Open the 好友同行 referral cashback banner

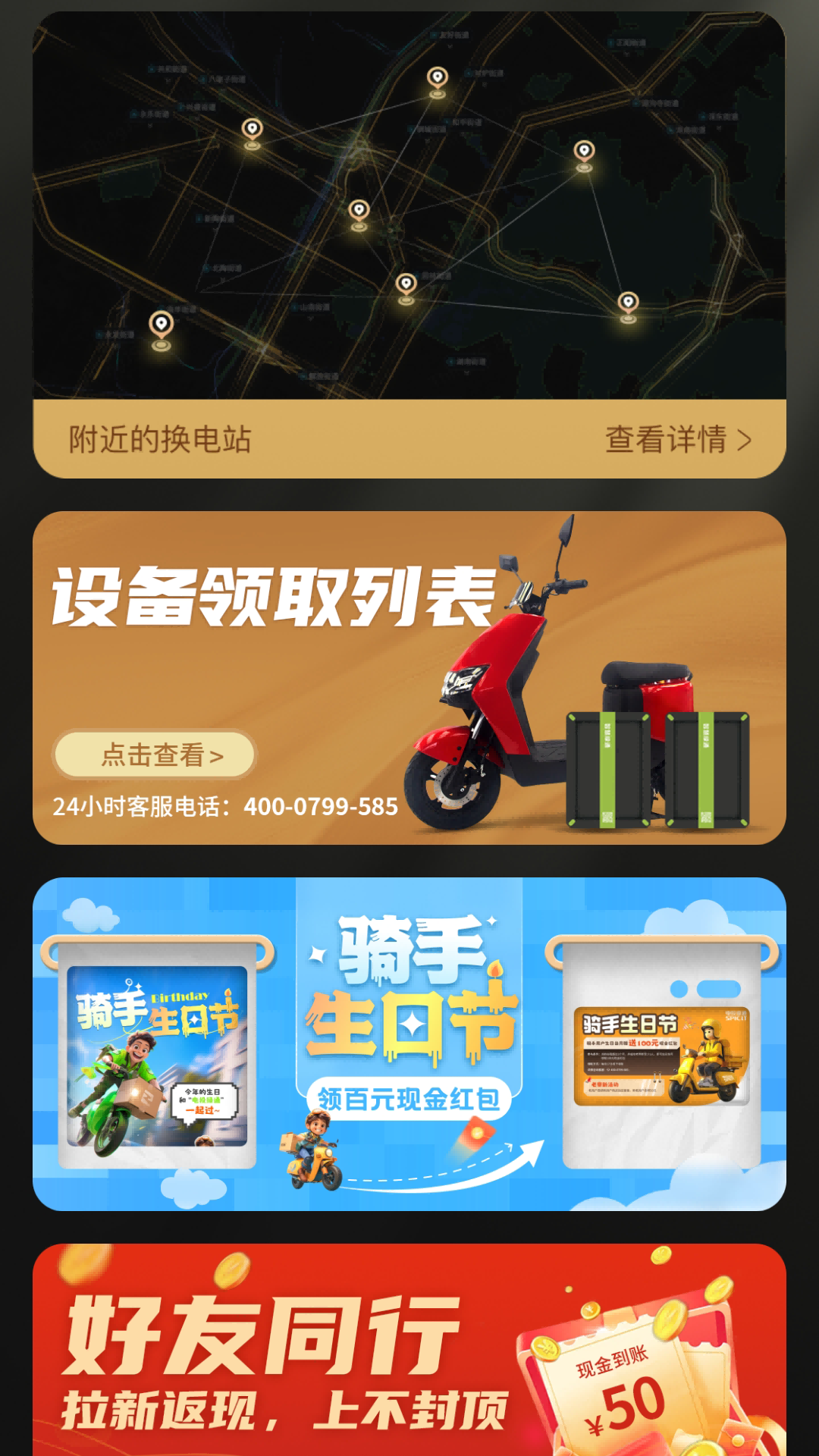tap(409, 1357)
